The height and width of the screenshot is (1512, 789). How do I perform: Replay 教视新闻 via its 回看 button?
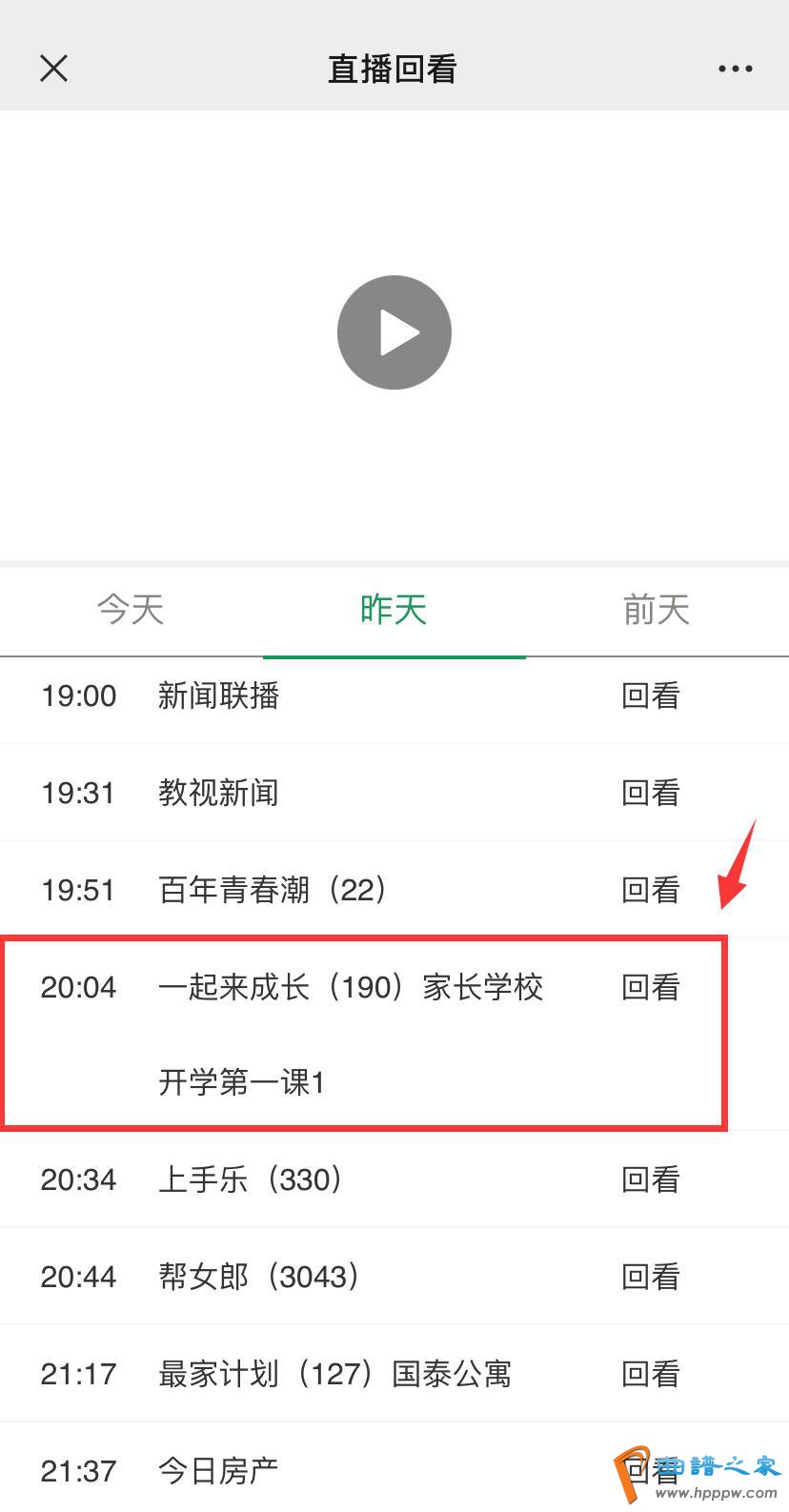click(651, 793)
